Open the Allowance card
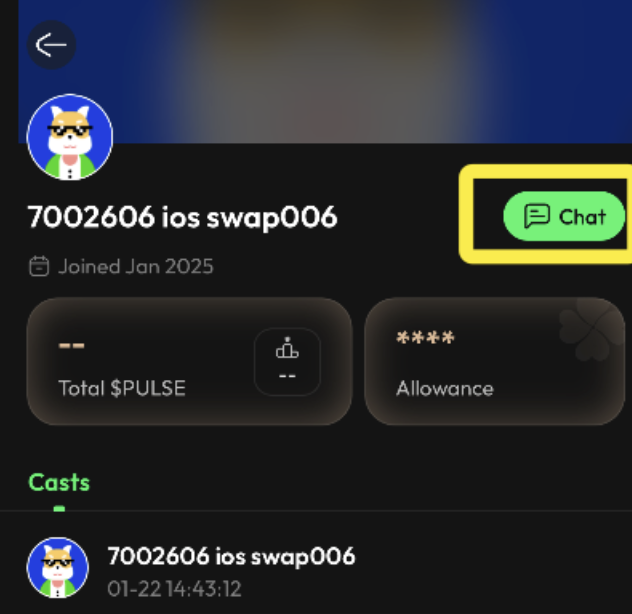The image size is (632, 614). click(493, 362)
